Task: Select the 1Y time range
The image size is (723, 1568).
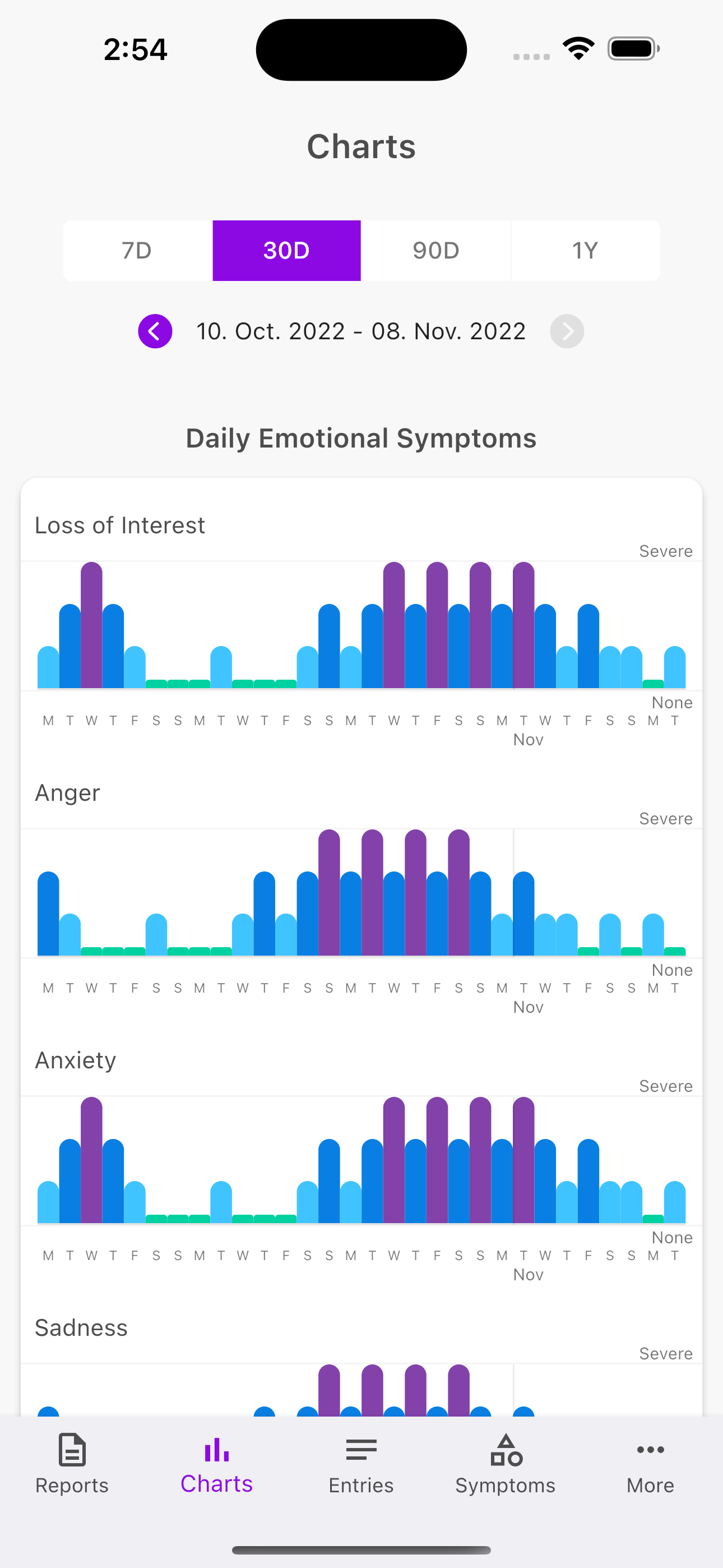Action: (x=585, y=250)
